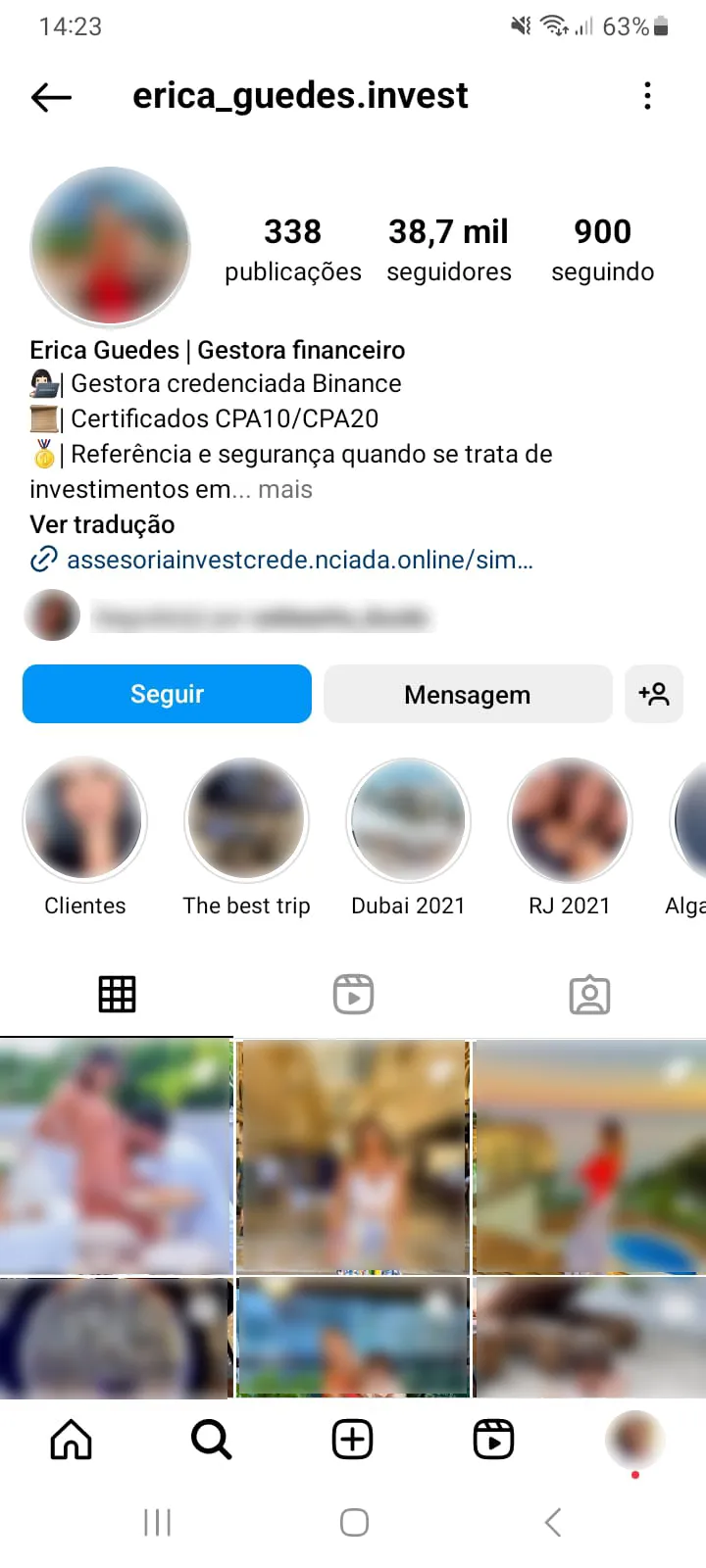Expand the bio with 'mais'
The image size is (706, 1568).
284,489
